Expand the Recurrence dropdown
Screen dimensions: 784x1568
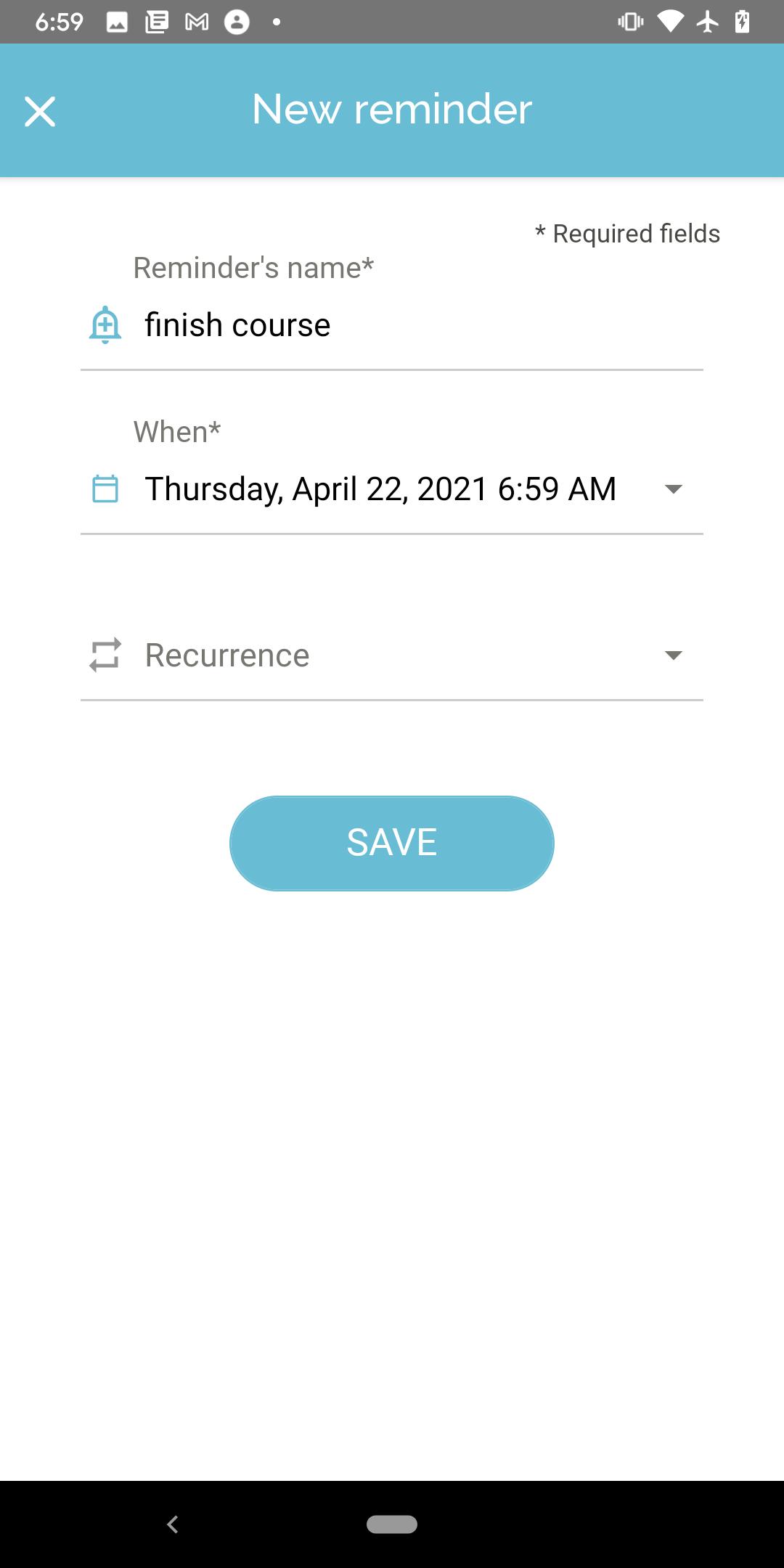[392, 655]
